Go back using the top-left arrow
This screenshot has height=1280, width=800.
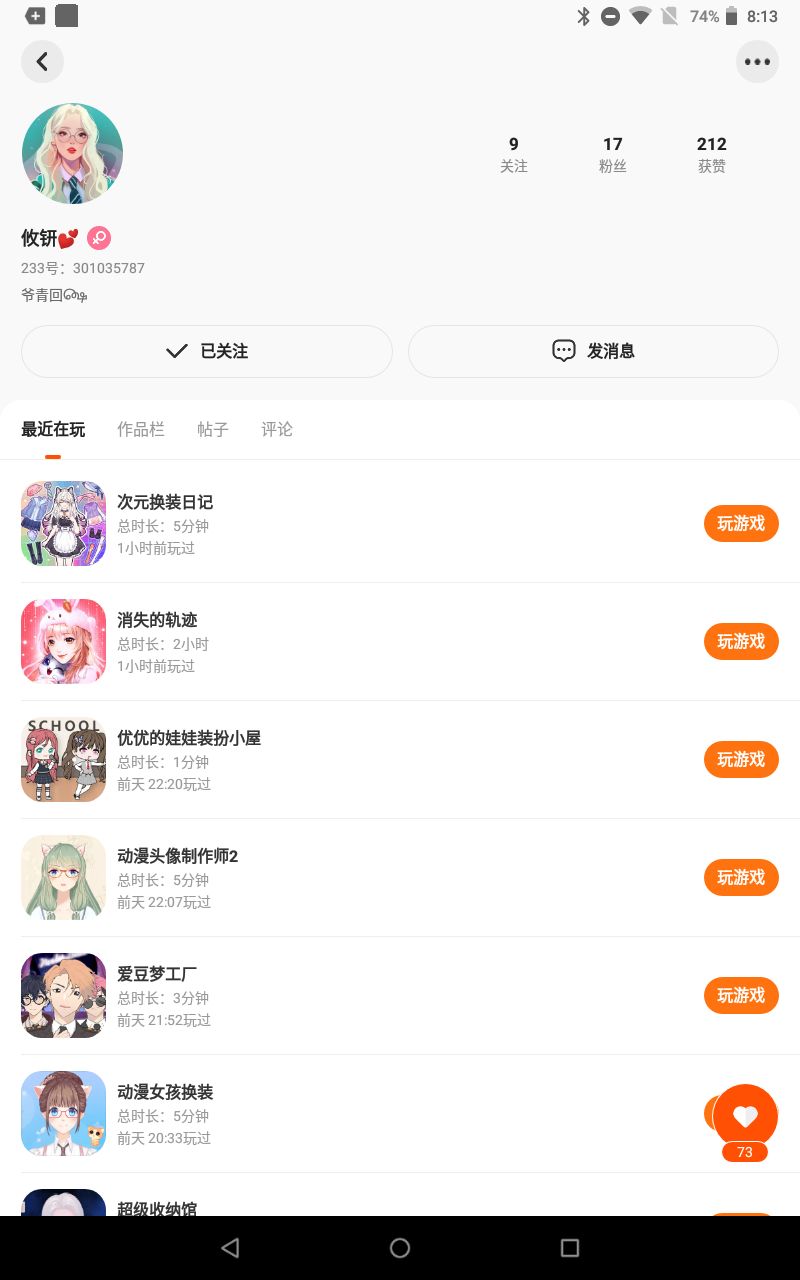pos(42,62)
